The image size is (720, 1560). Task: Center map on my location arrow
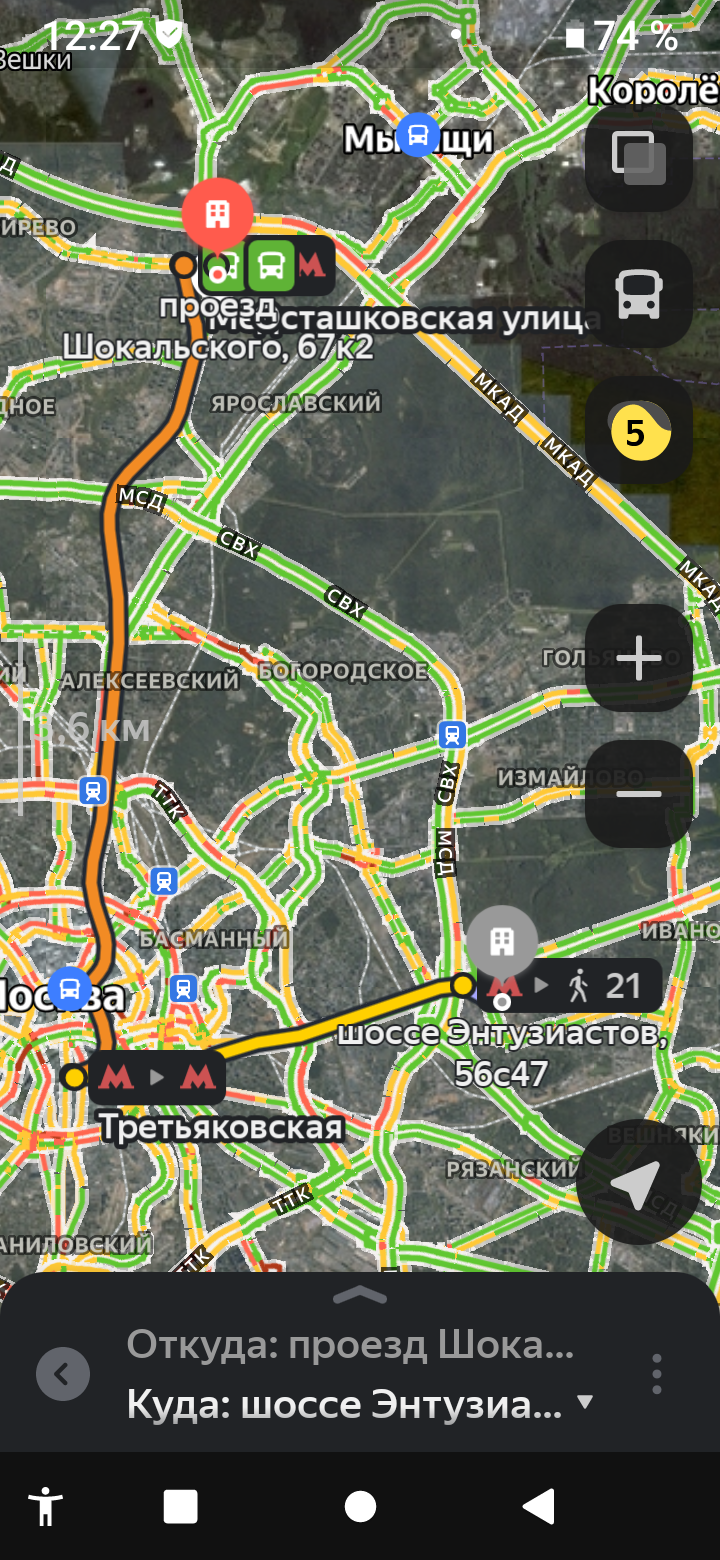point(636,1182)
